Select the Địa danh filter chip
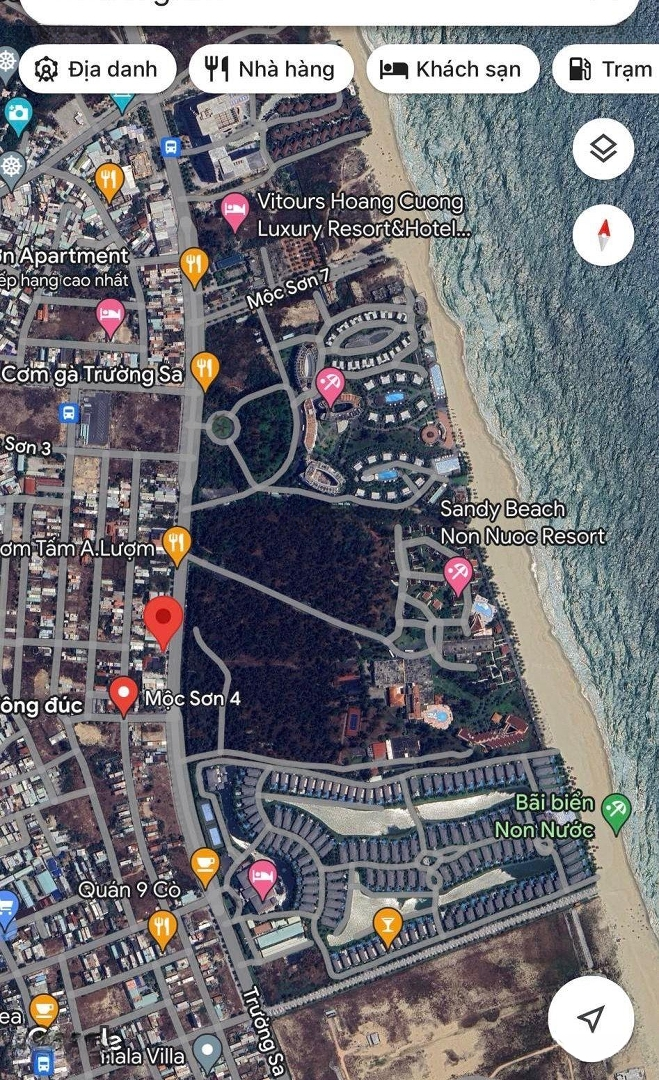The image size is (659, 1080). [97, 69]
